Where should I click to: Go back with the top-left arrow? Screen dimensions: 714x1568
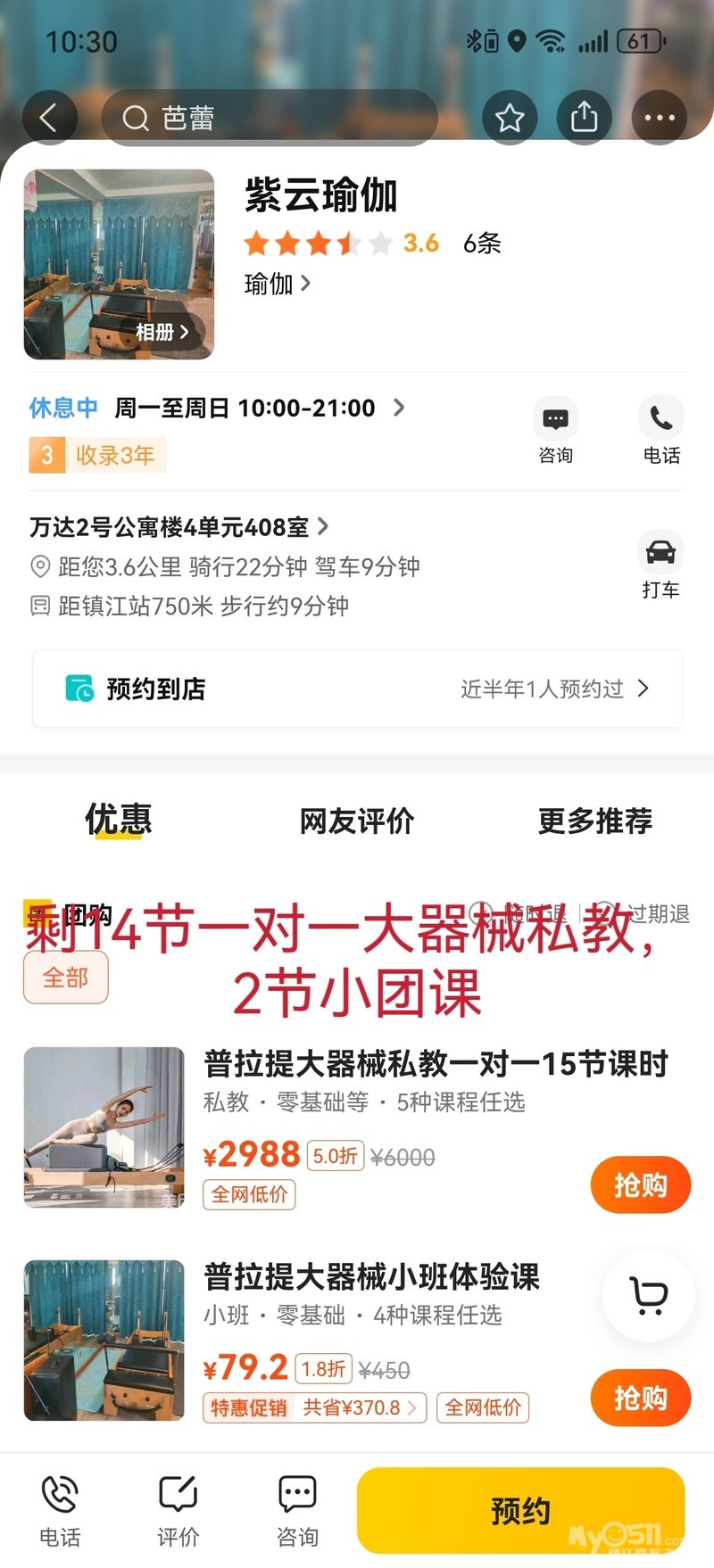pos(48,117)
